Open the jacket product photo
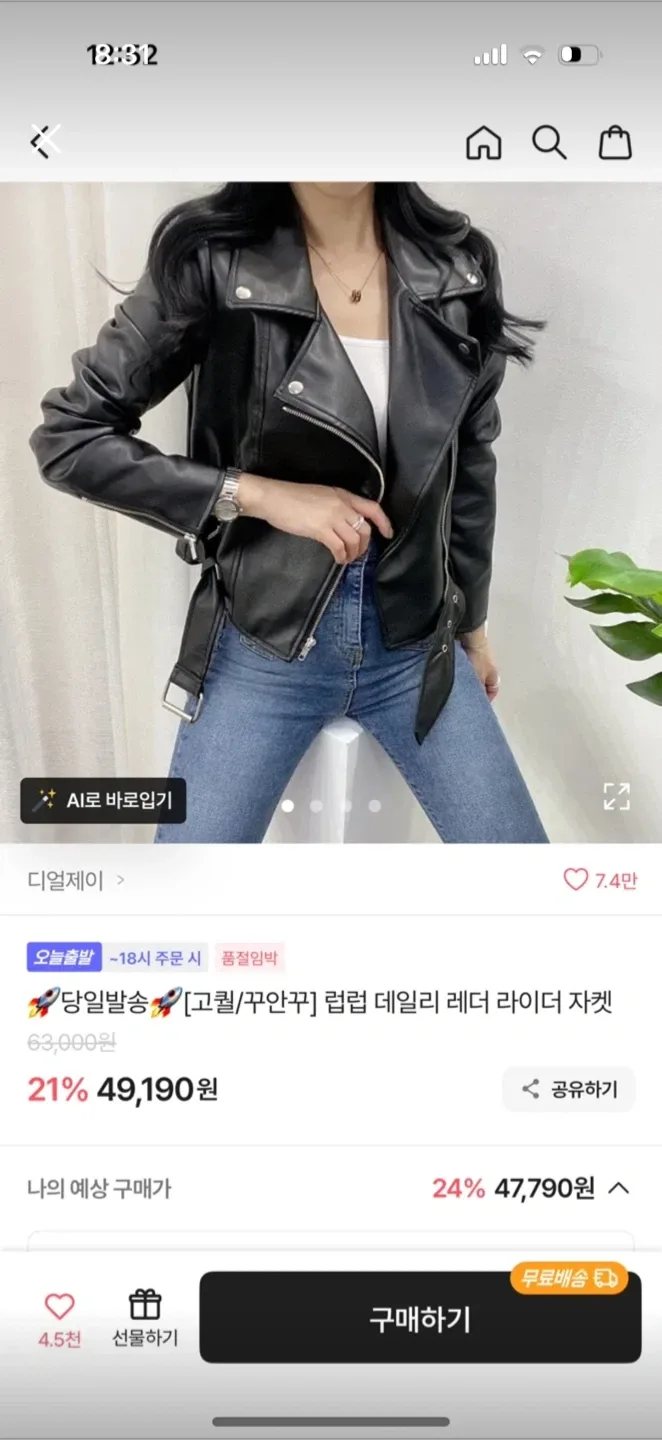 330,500
